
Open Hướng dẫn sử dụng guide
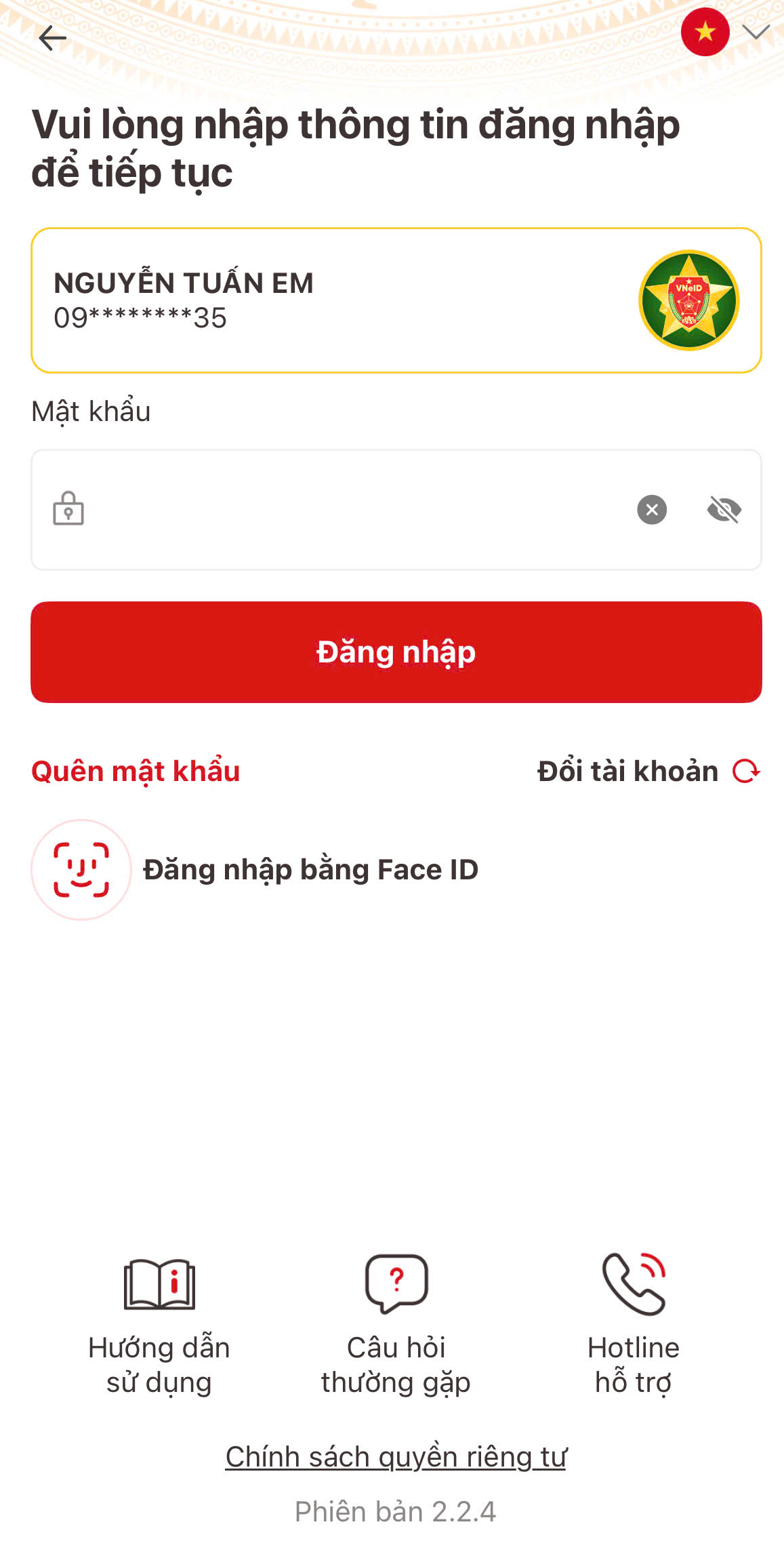point(159,1322)
